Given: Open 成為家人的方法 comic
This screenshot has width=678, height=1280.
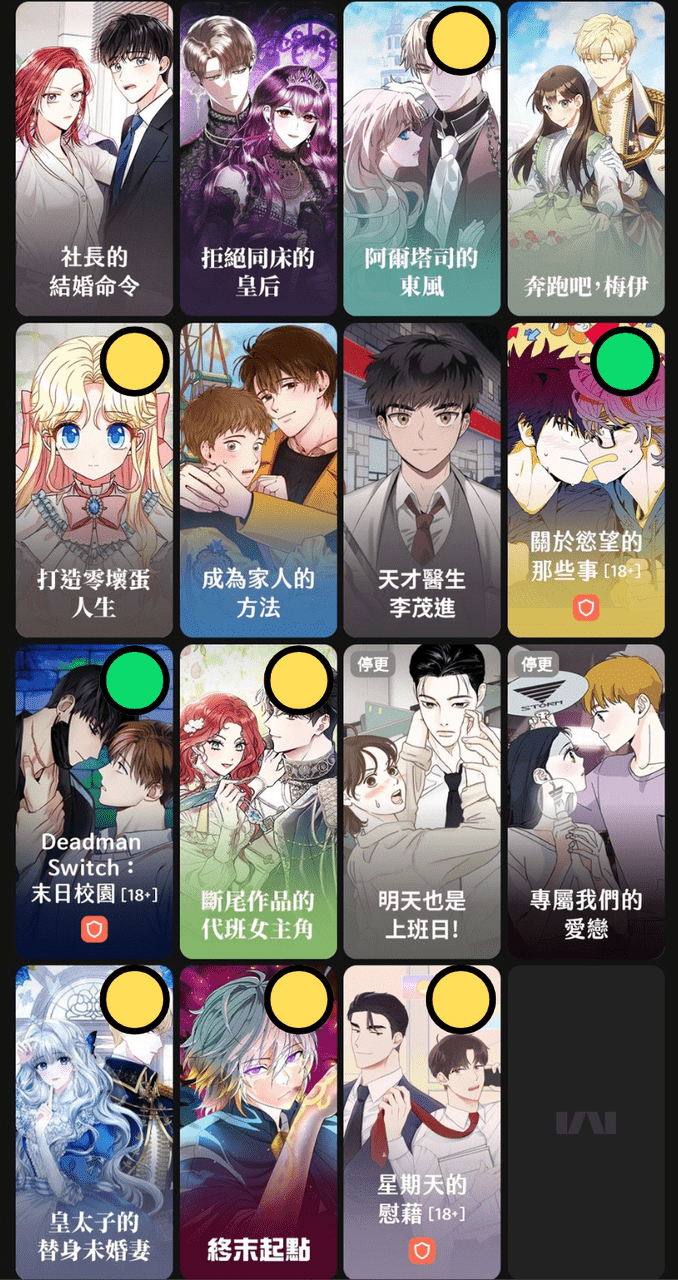Looking at the screenshot, I should click(x=258, y=480).
